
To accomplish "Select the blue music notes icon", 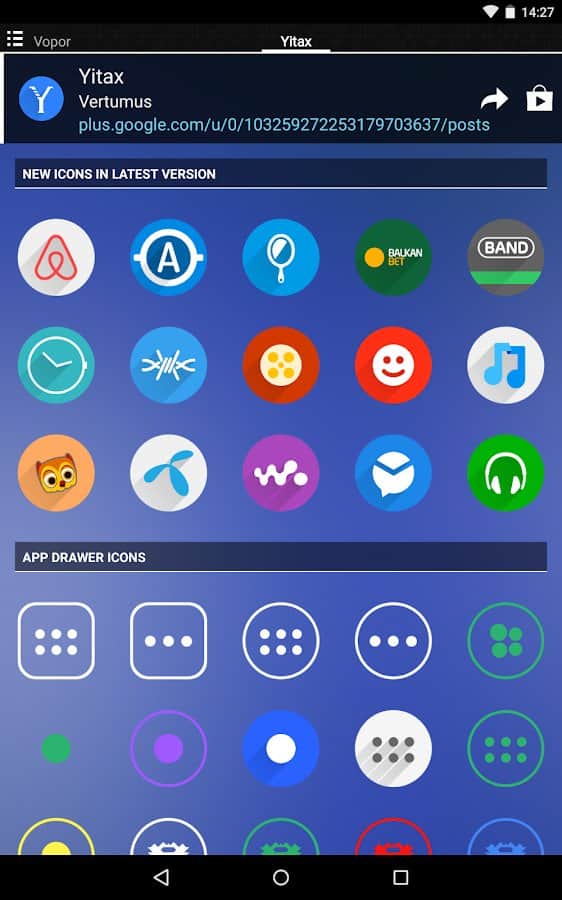I will (x=506, y=365).
